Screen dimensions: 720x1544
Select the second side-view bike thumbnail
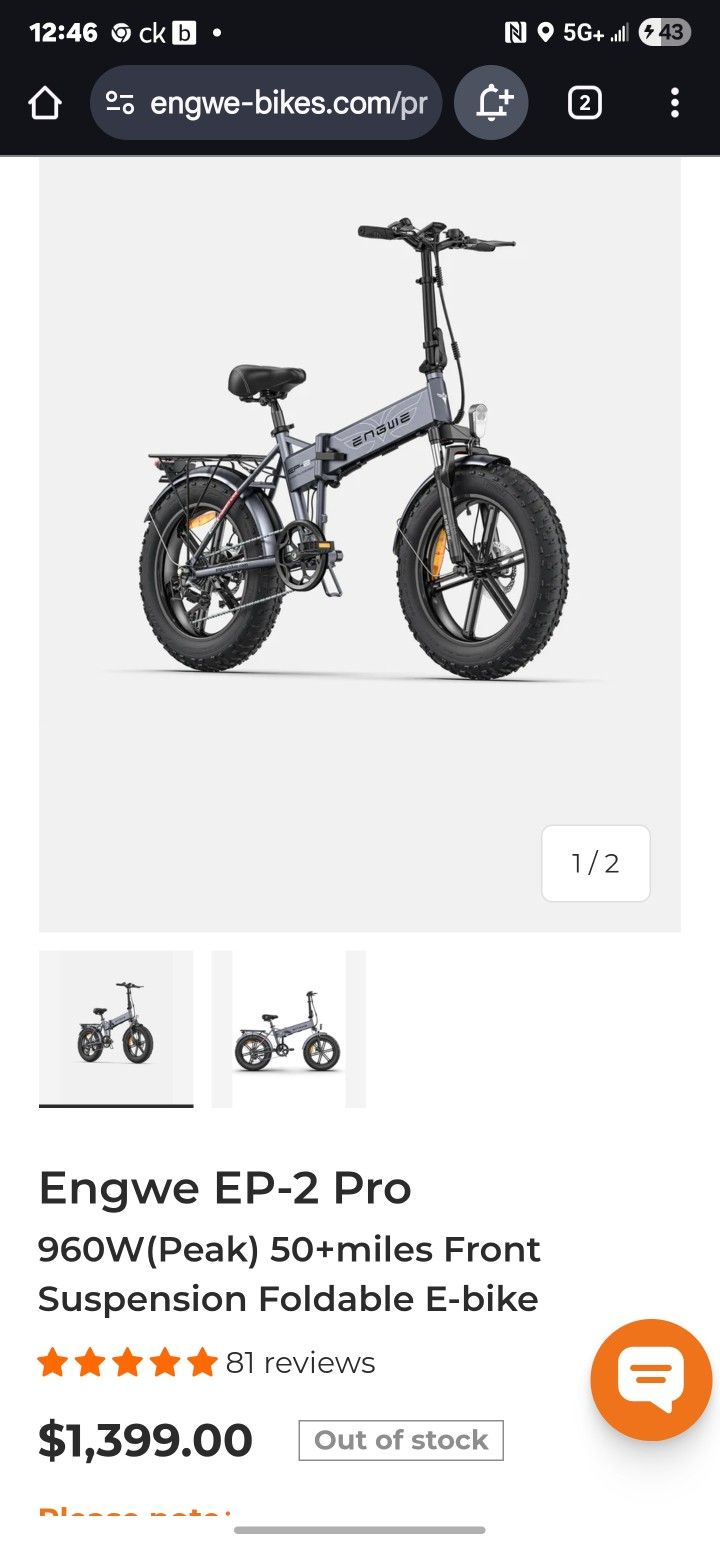click(289, 1028)
